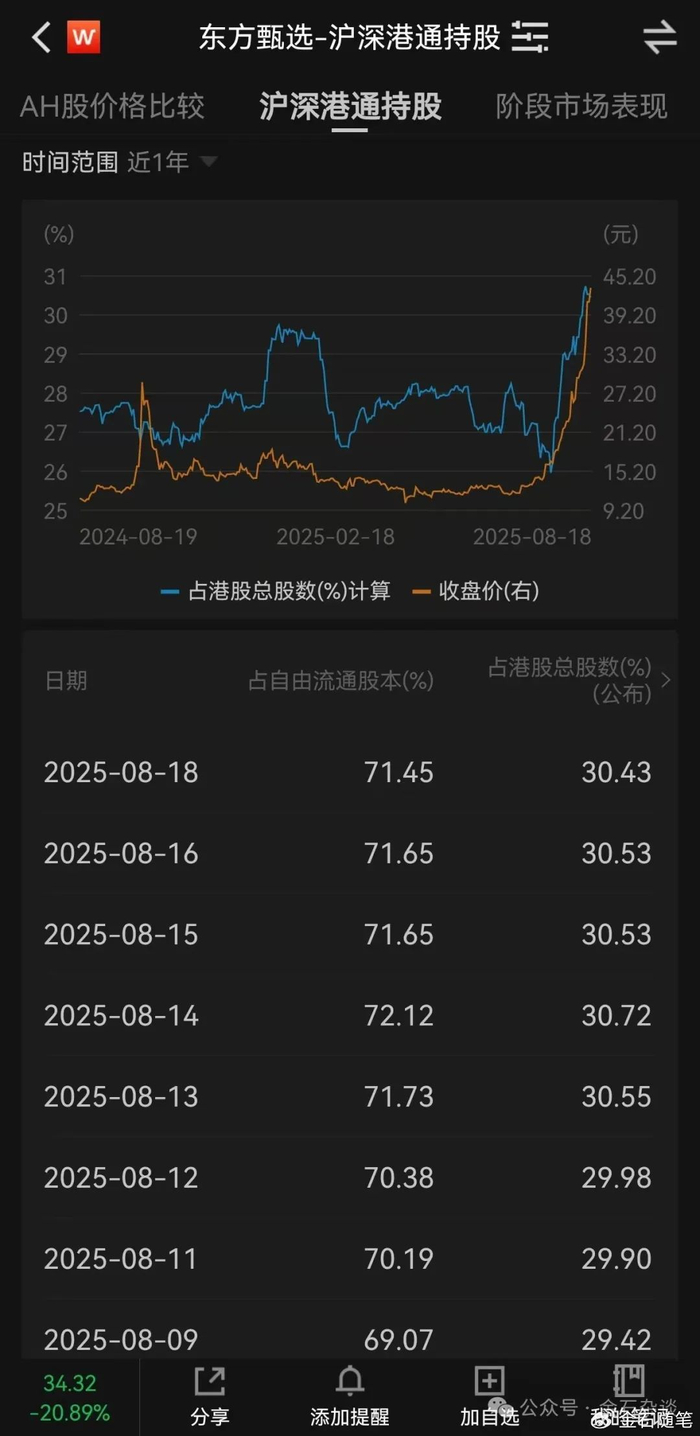700x1436 pixels.
Task: Open the settings sliders beside the title
Action: 530,38
